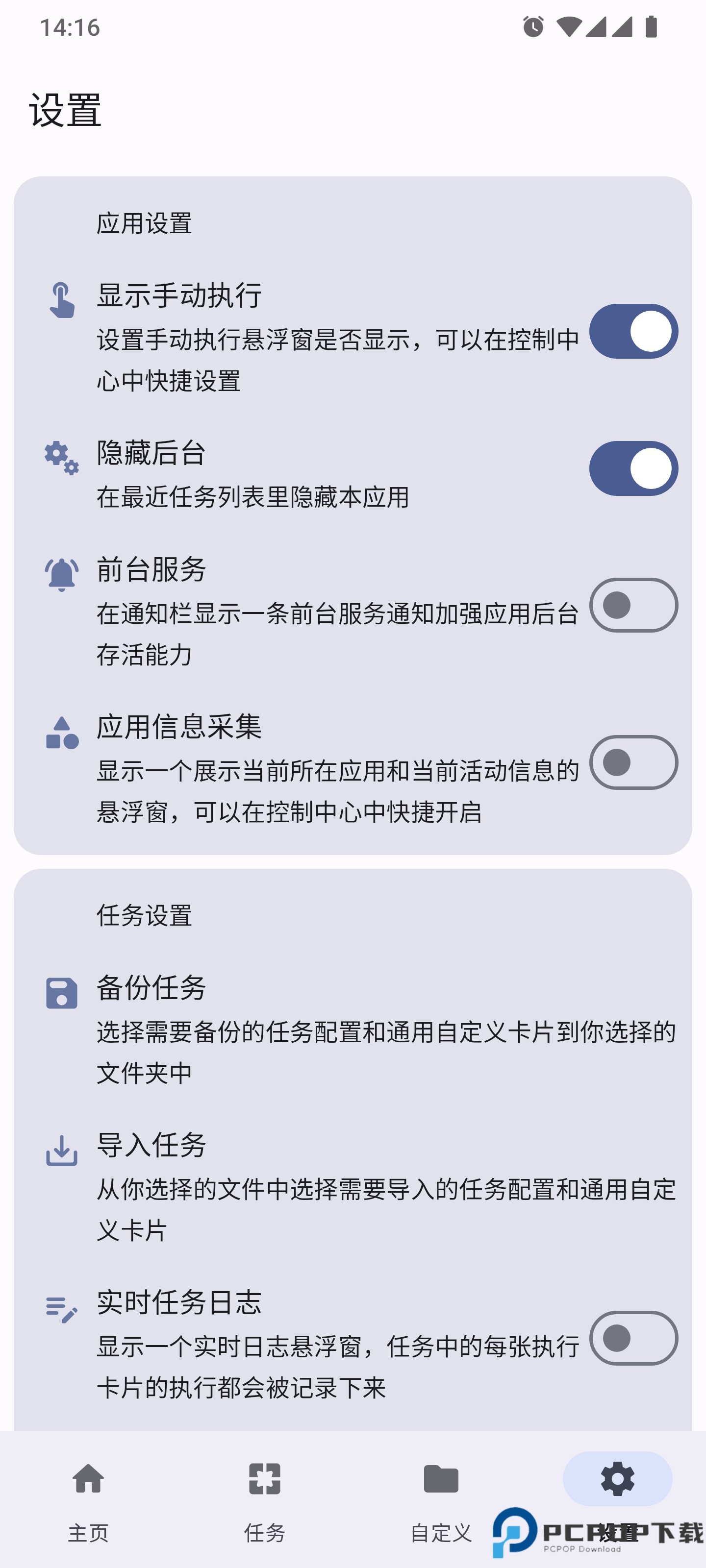Click the bell icon beside 前台服务
The width and height of the screenshot is (706, 1568).
coord(61,576)
